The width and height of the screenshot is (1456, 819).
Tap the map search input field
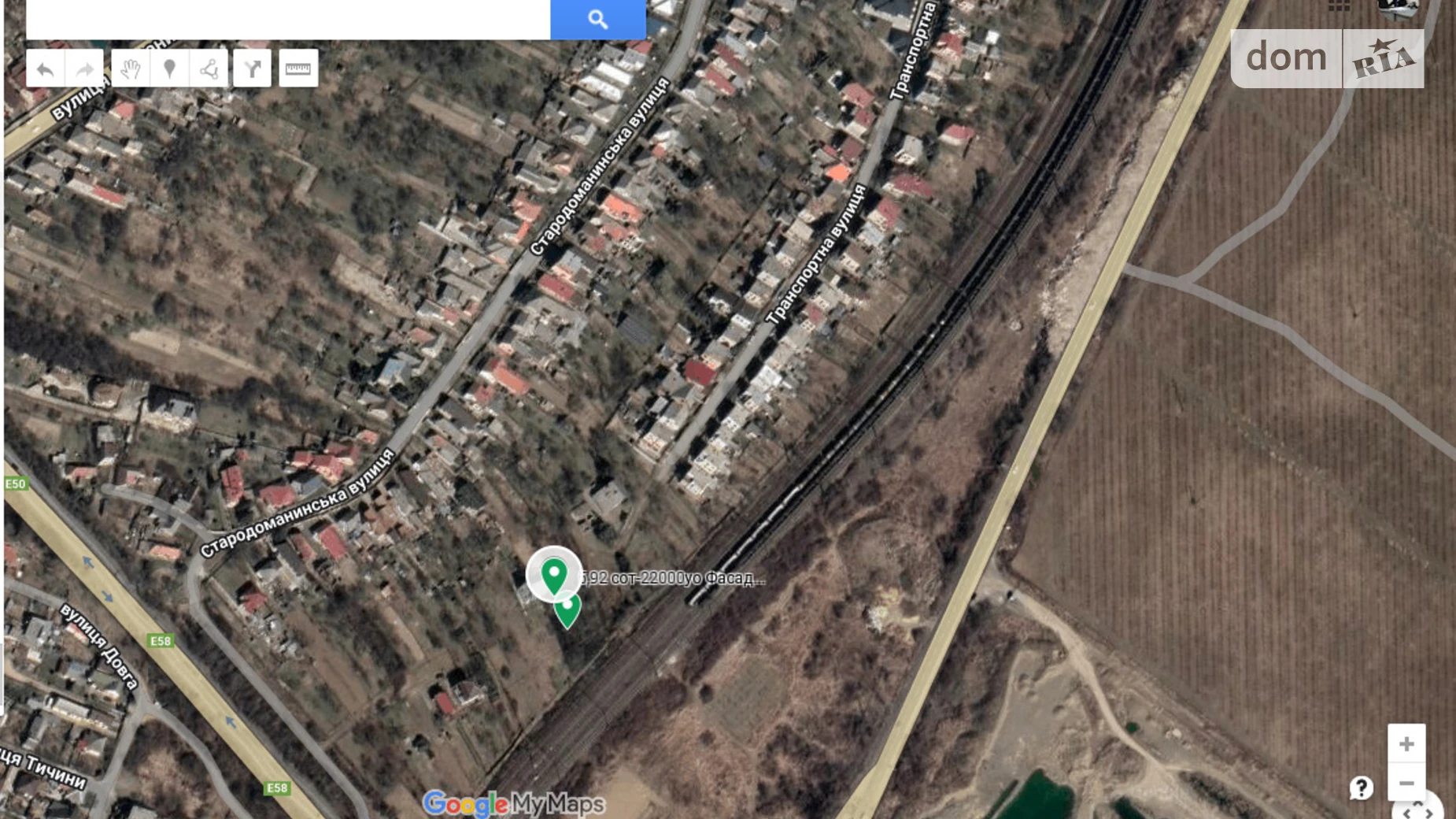[287, 19]
